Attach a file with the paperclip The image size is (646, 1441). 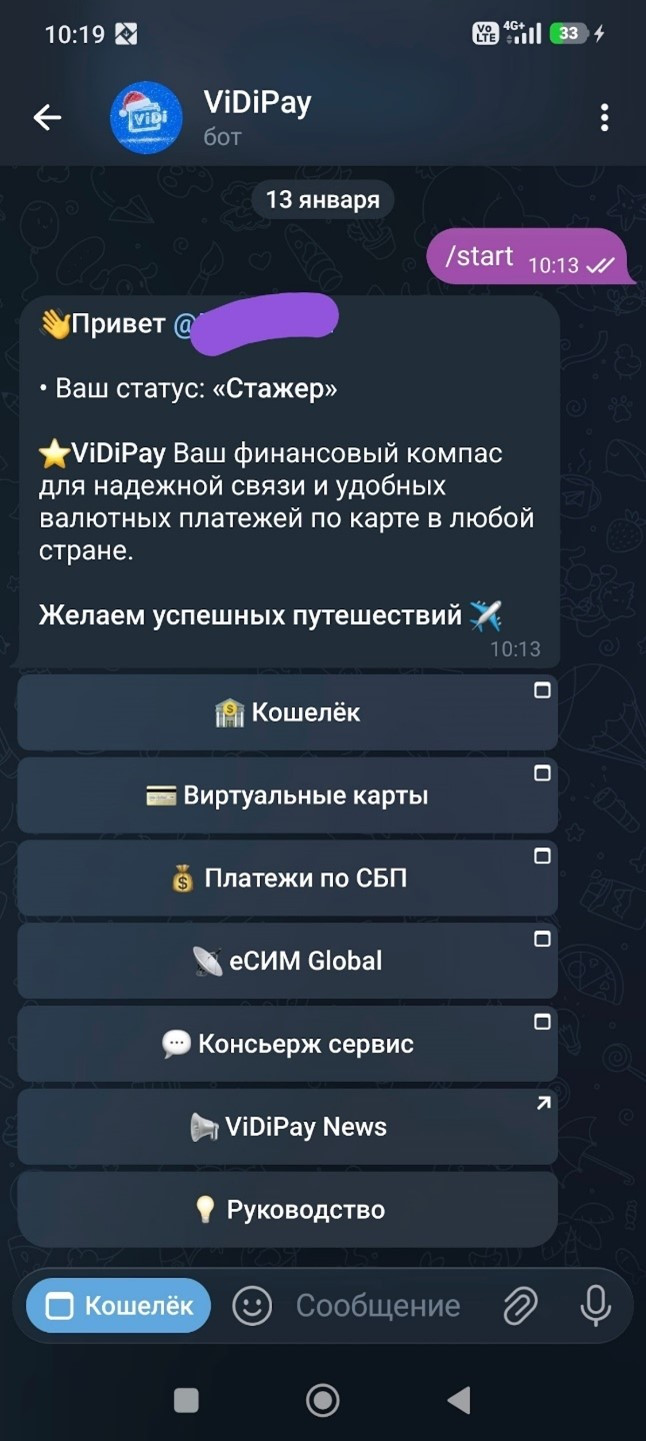tap(520, 1305)
